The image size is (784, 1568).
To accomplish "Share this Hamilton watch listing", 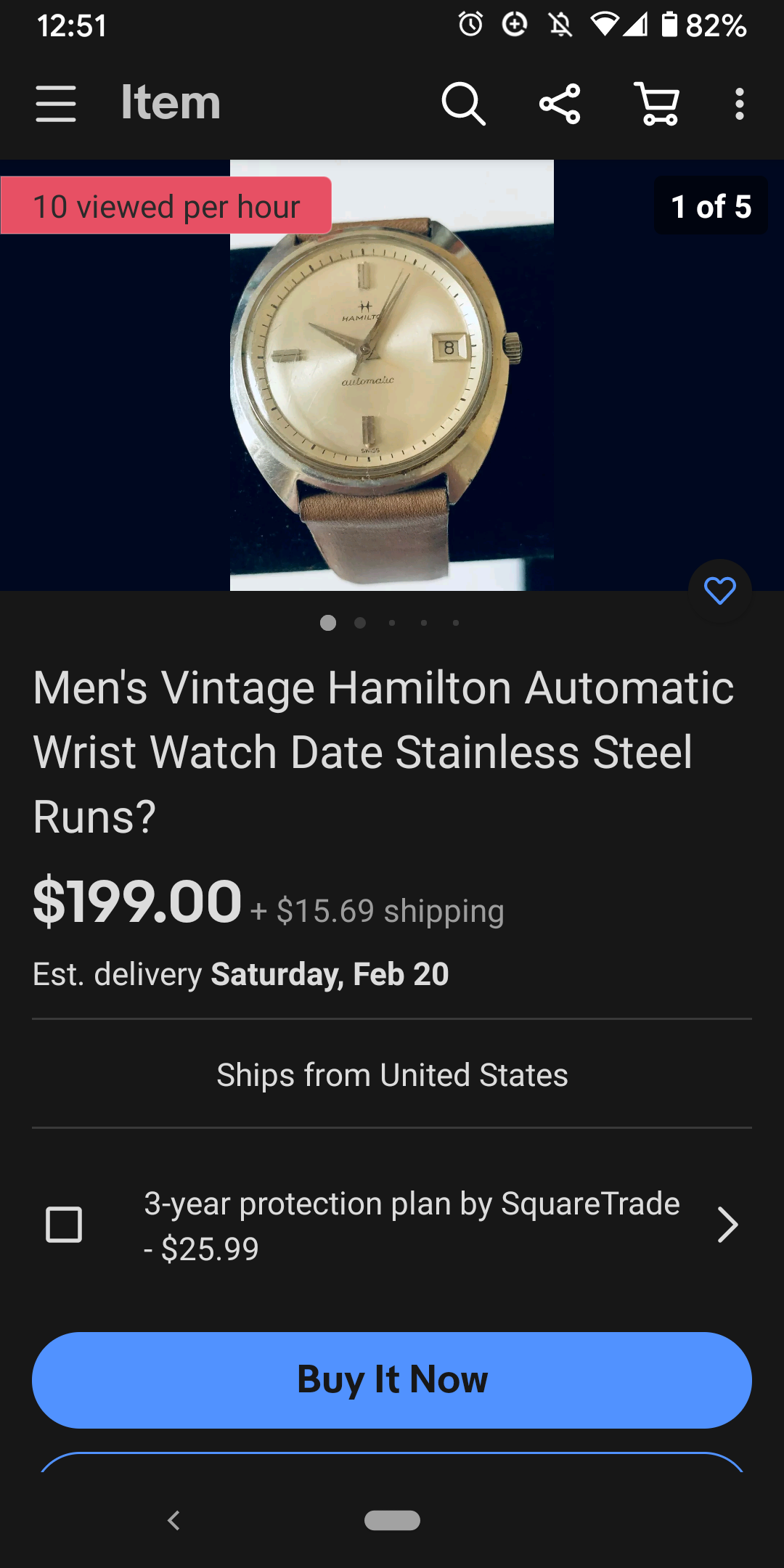I will point(560,104).
